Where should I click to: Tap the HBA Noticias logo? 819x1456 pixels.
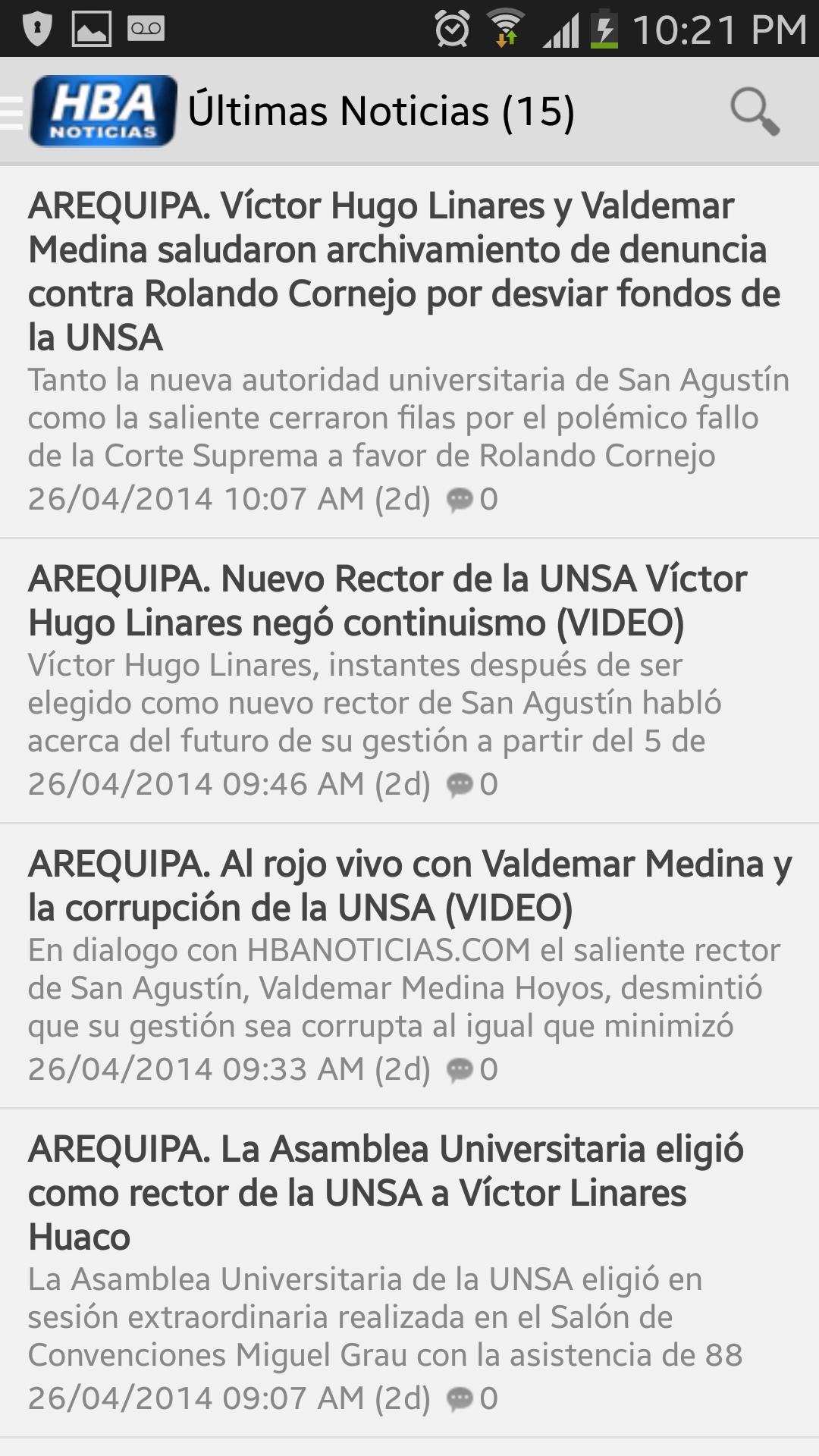(x=102, y=112)
